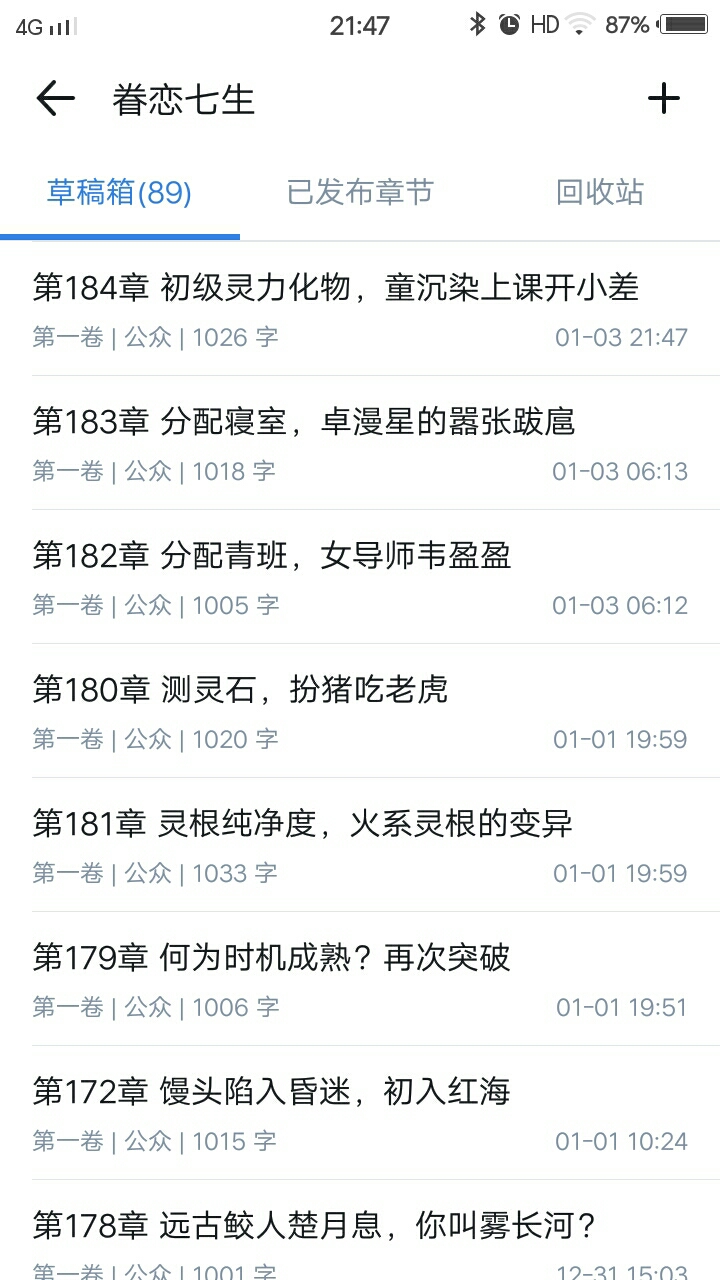720x1280 pixels.
Task: Open draft 第182章 分配青班
Action: 360,577
